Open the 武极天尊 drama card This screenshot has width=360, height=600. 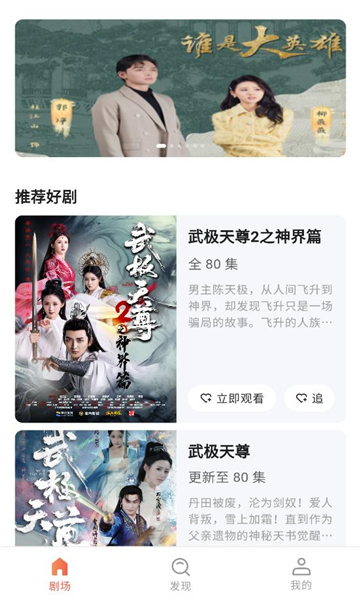pyautogui.click(x=180, y=488)
